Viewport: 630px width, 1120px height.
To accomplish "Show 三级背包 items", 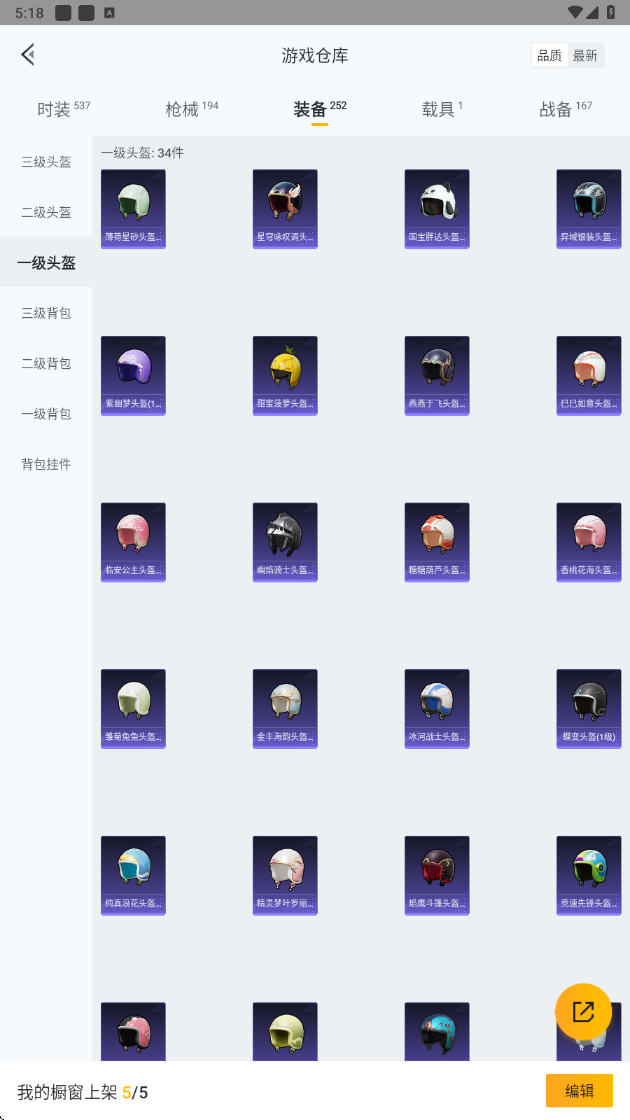I will (x=46, y=313).
